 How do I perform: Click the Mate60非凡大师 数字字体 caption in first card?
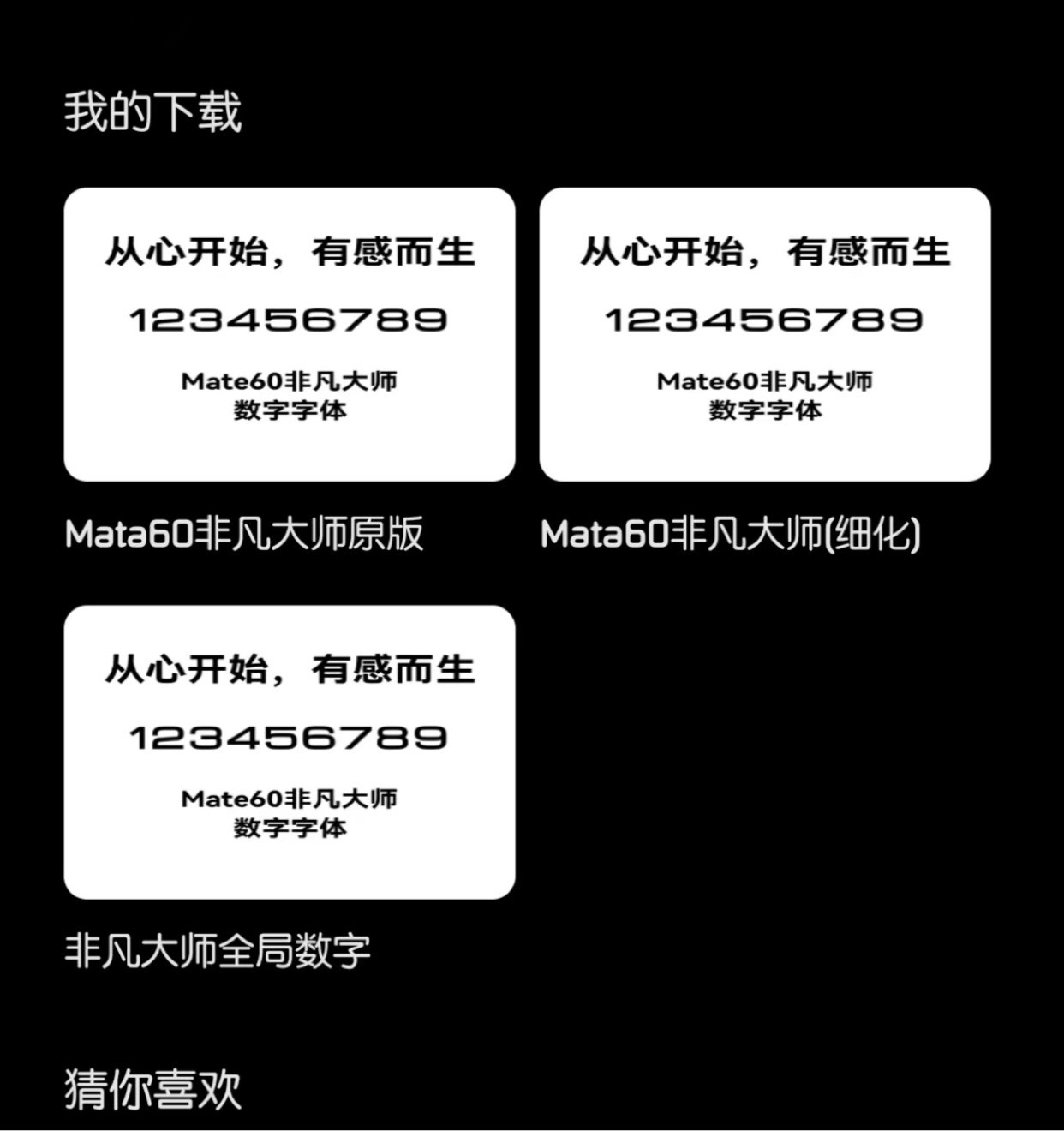[291, 394]
